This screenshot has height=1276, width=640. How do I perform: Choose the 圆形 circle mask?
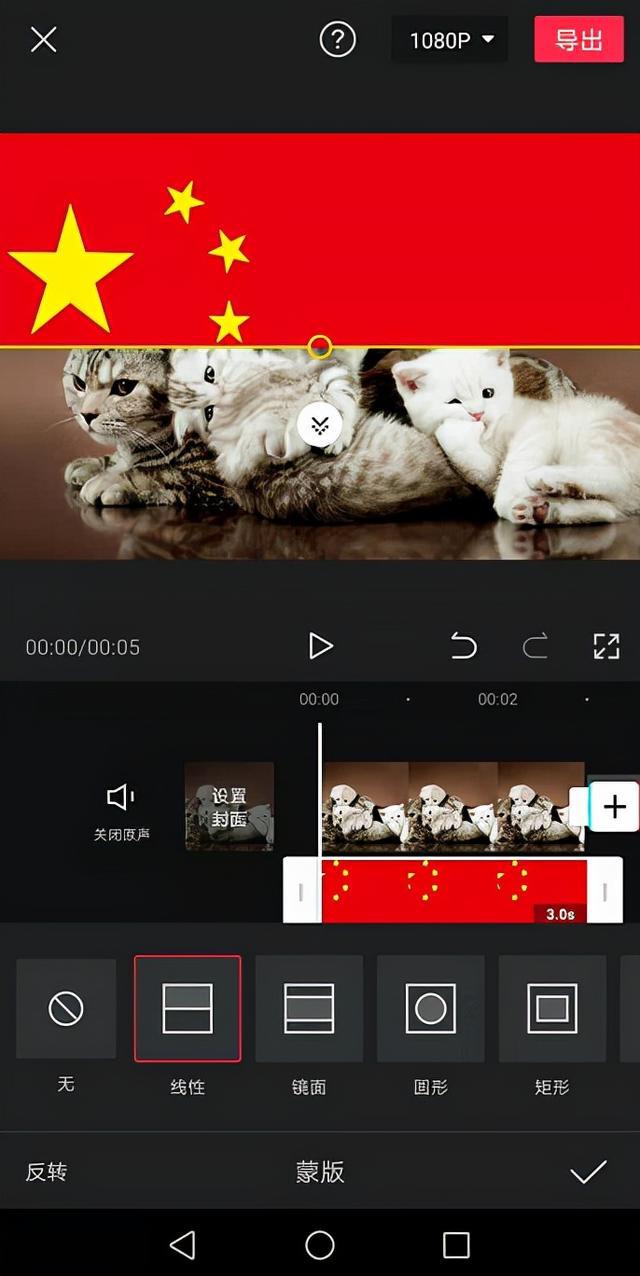click(431, 1009)
